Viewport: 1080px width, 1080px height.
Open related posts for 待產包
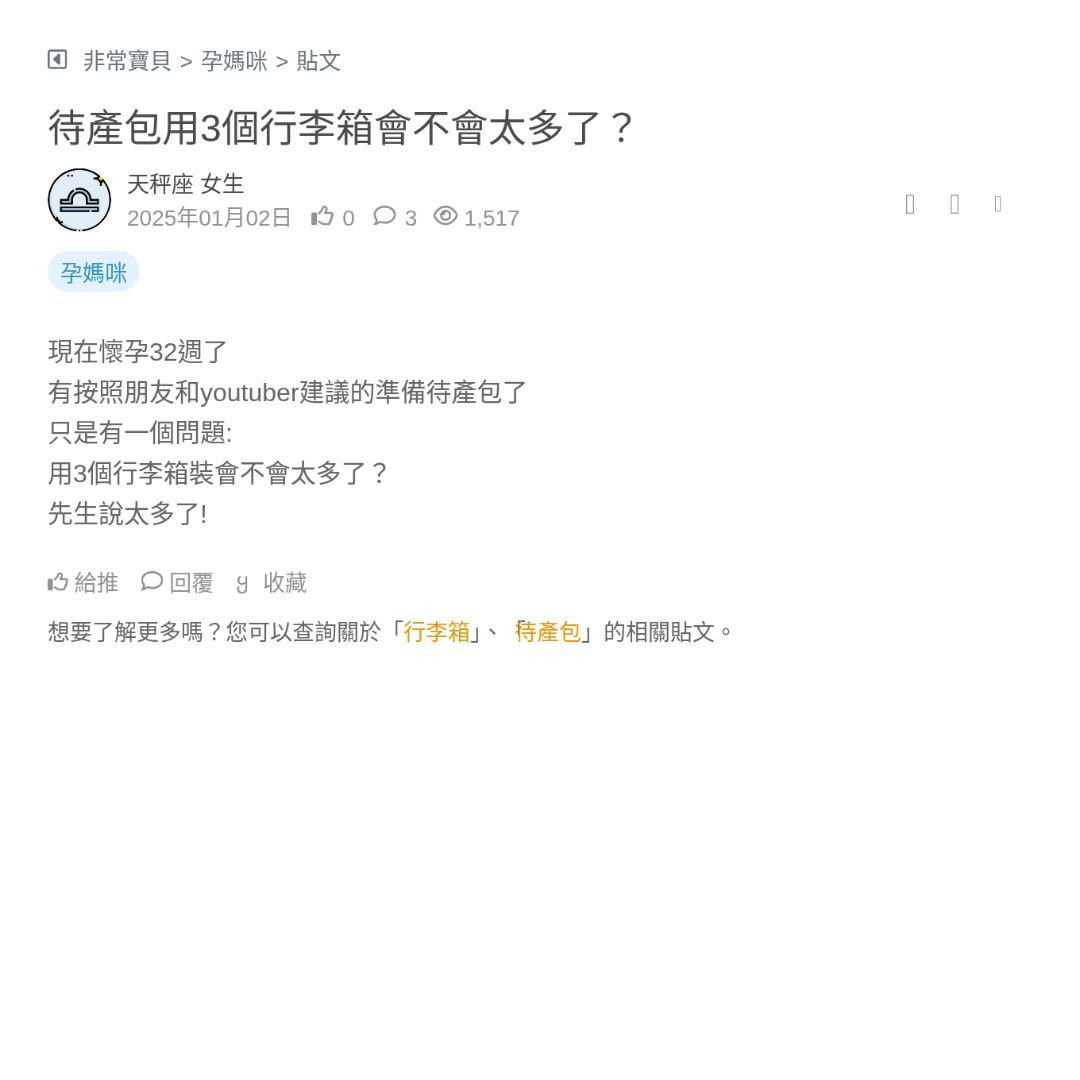548,632
